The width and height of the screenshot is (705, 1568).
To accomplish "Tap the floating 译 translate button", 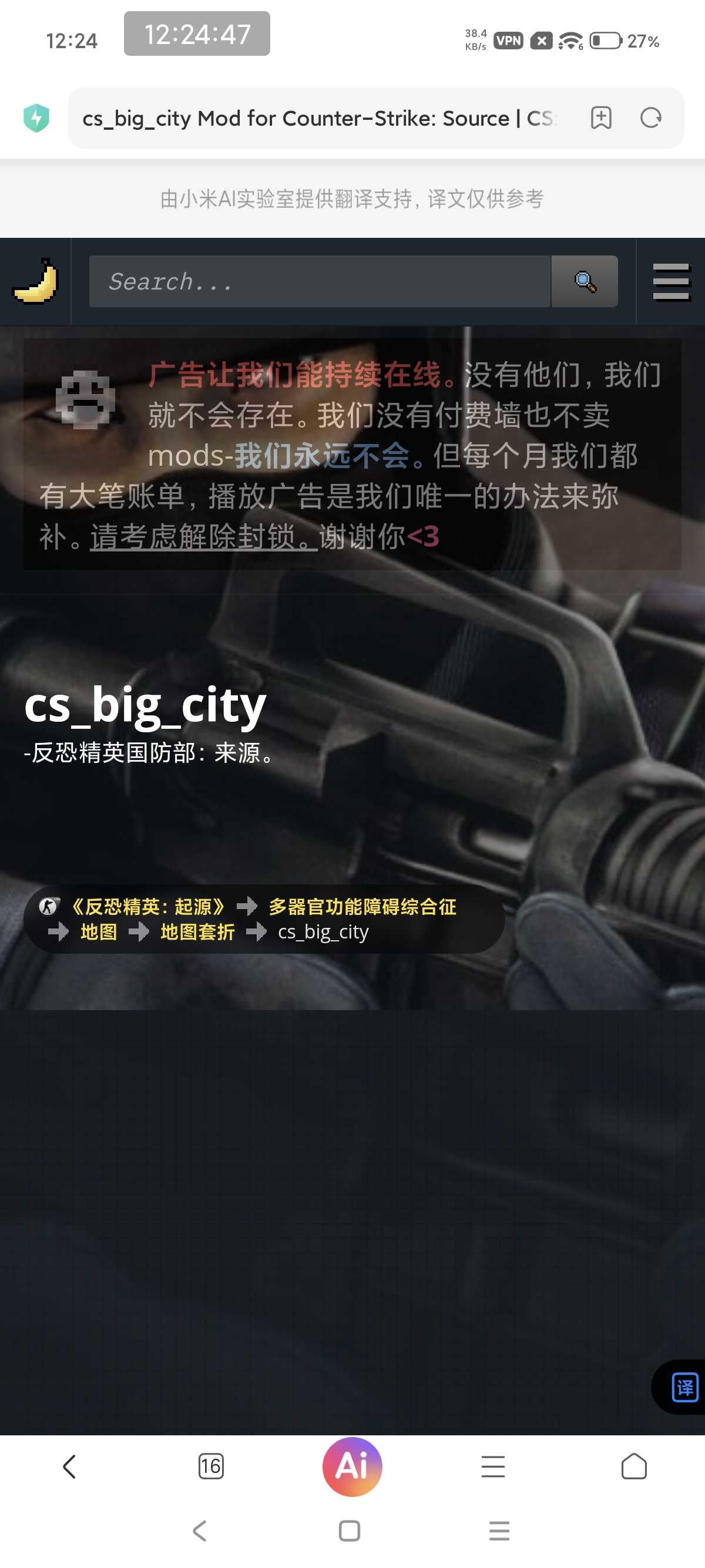I will (684, 1387).
